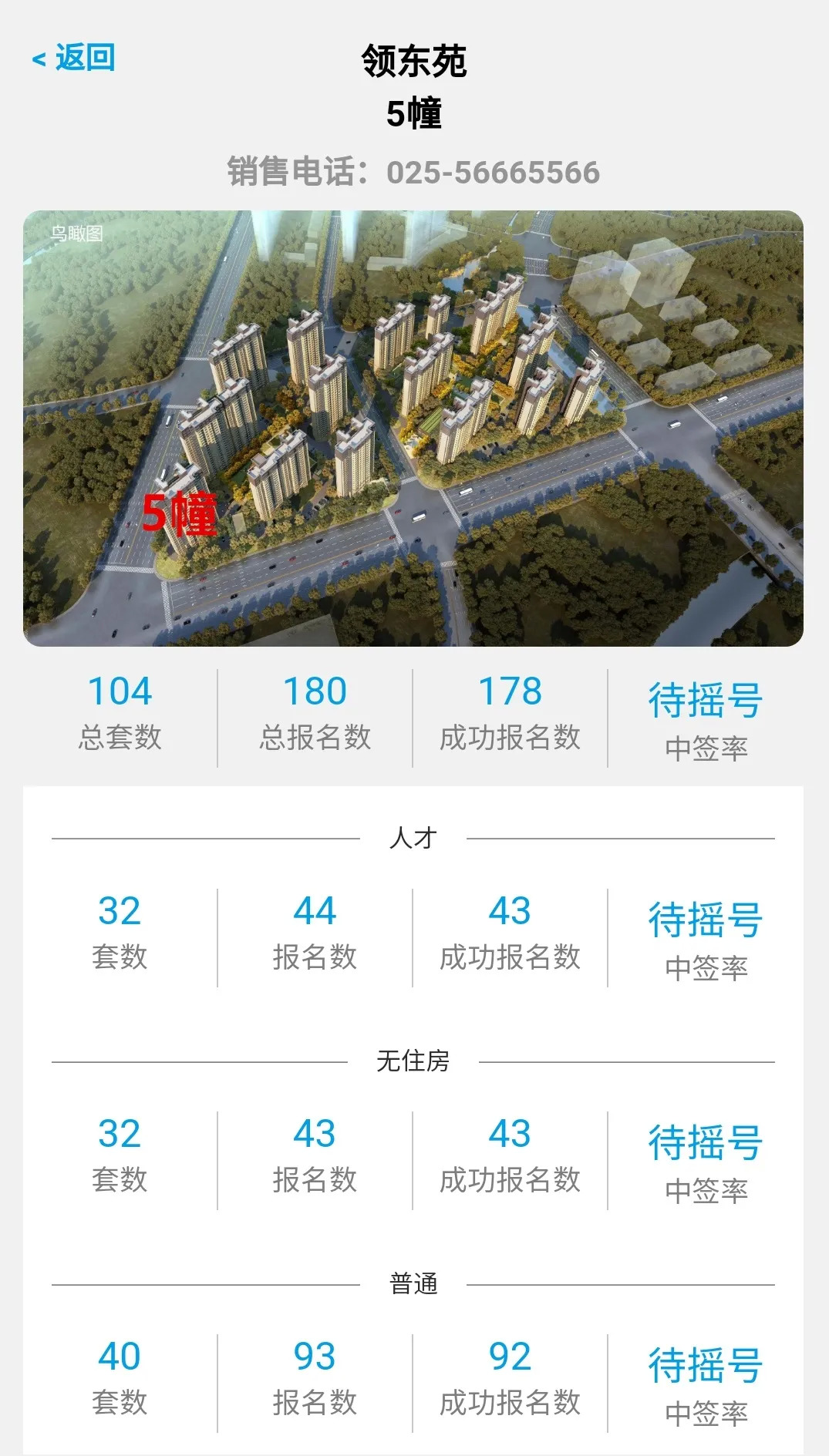
Task: Open the 鸟瞰图 aerial view image
Action: [x=413, y=428]
